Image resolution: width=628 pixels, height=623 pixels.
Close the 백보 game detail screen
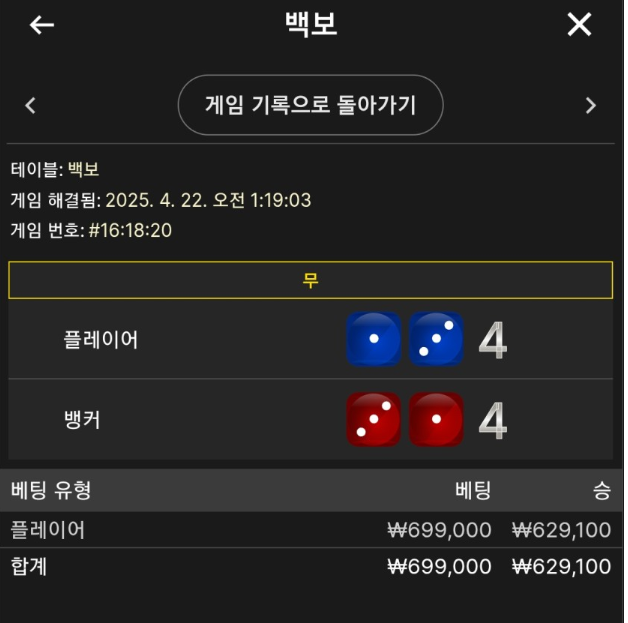click(x=579, y=25)
